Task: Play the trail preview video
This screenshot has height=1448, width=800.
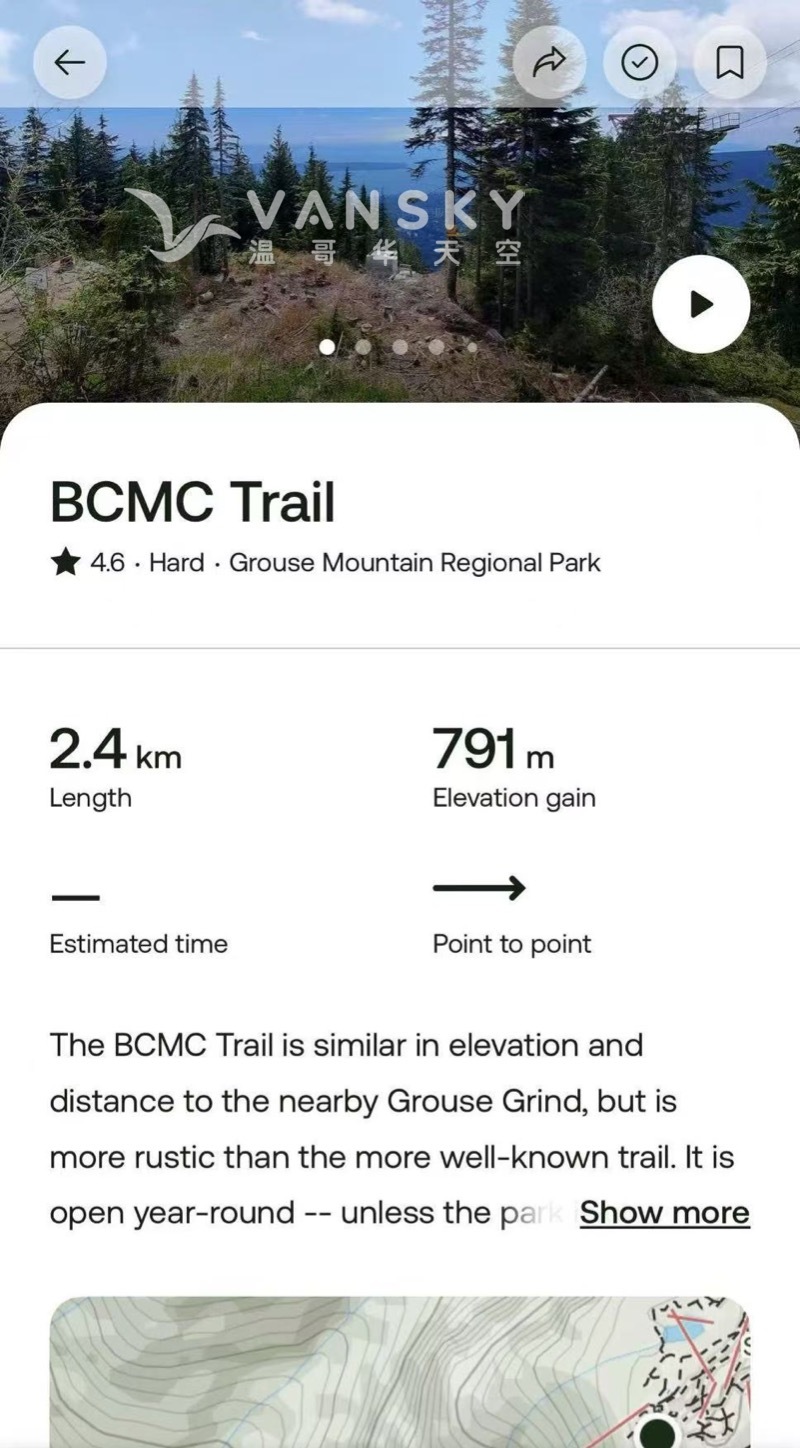Action: pyautogui.click(x=701, y=305)
